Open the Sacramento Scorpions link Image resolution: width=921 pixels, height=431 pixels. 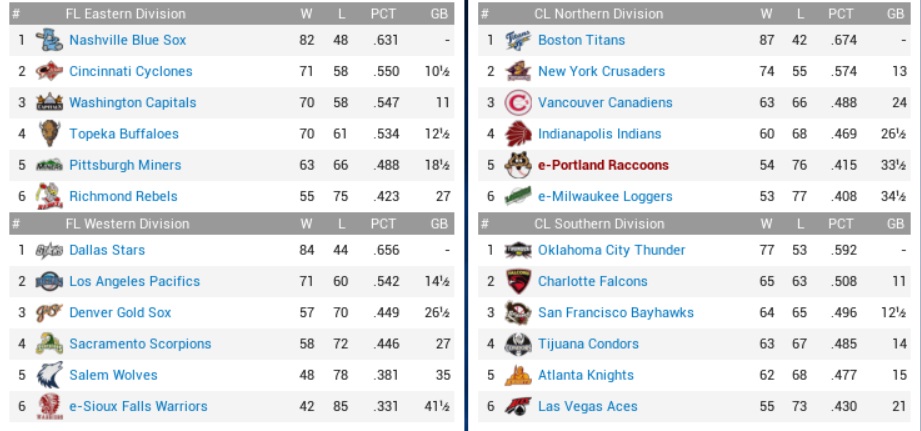(x=140, y=344)
